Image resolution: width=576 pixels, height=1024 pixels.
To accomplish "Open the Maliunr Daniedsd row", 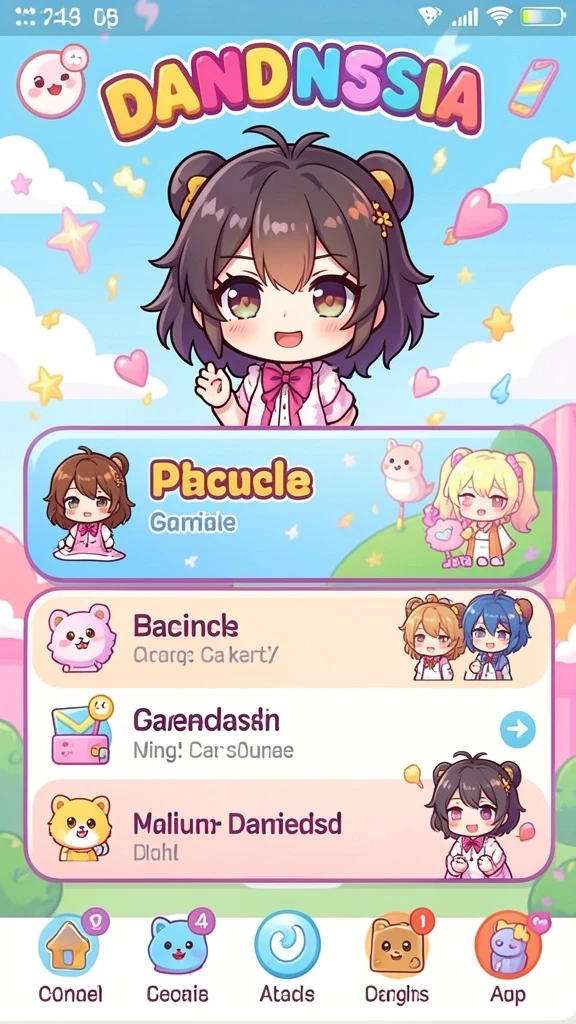I will click(x=289, y=828).
